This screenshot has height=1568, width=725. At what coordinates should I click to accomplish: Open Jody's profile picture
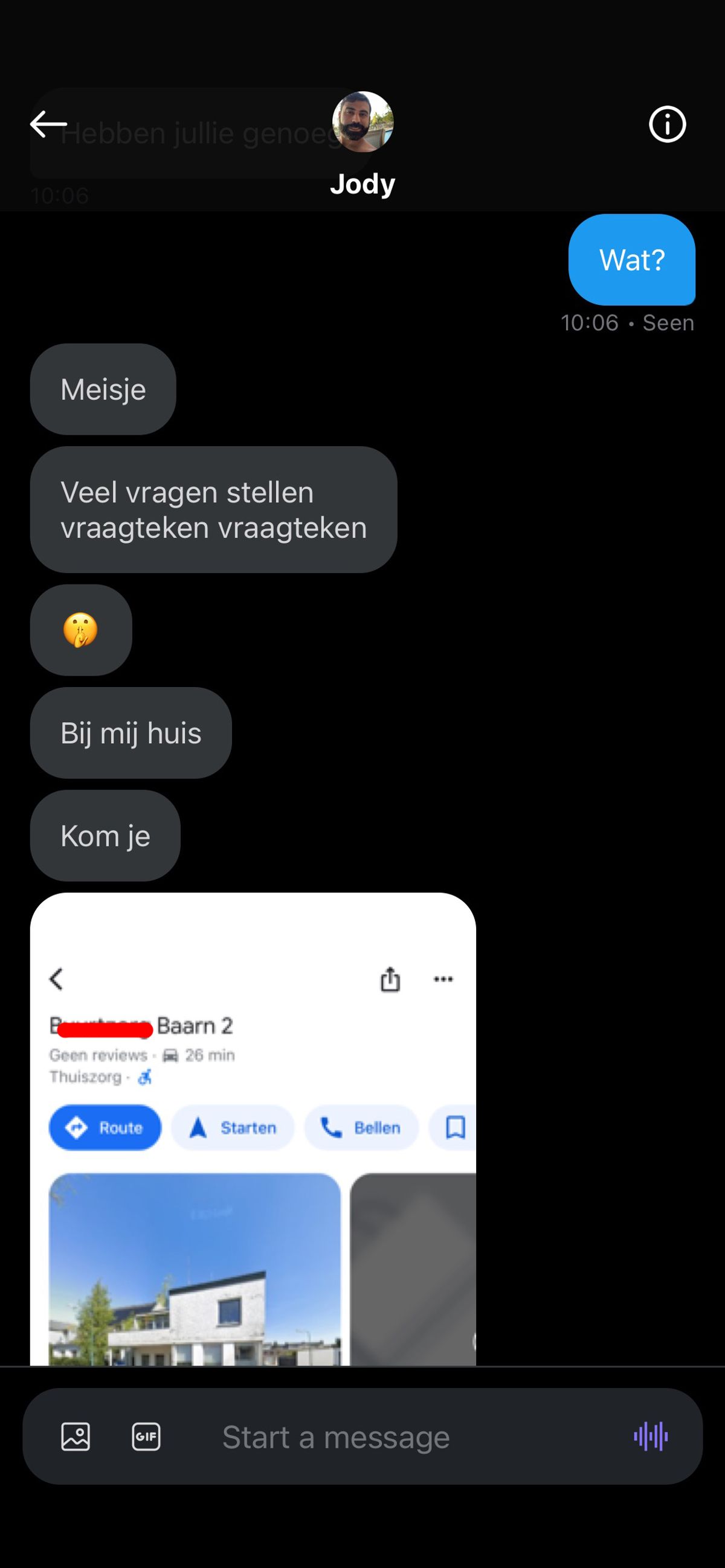[x=362, y=122]
